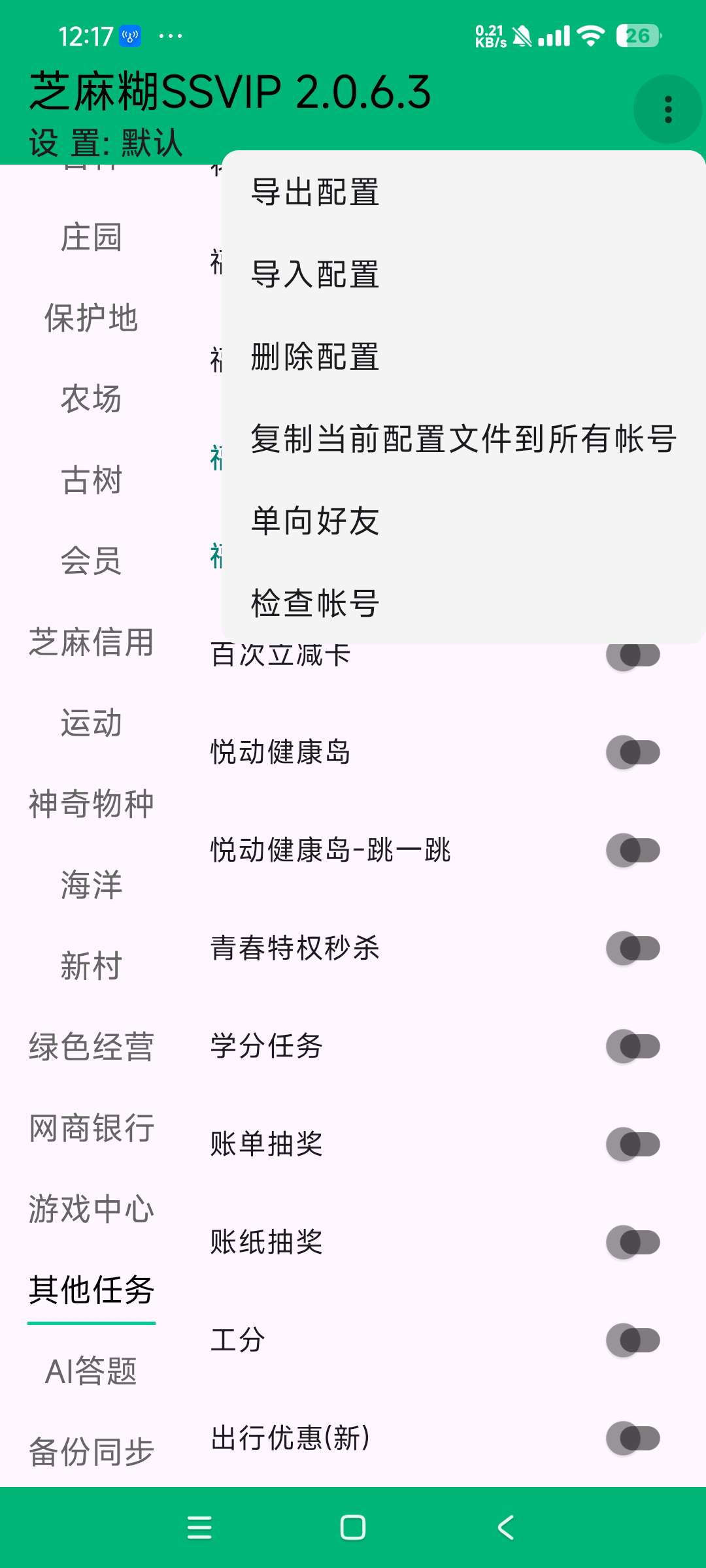This screenshot has width=706, height=1568.
Task: Tap the three-dot overflow icon
Action: pos(667,109)
